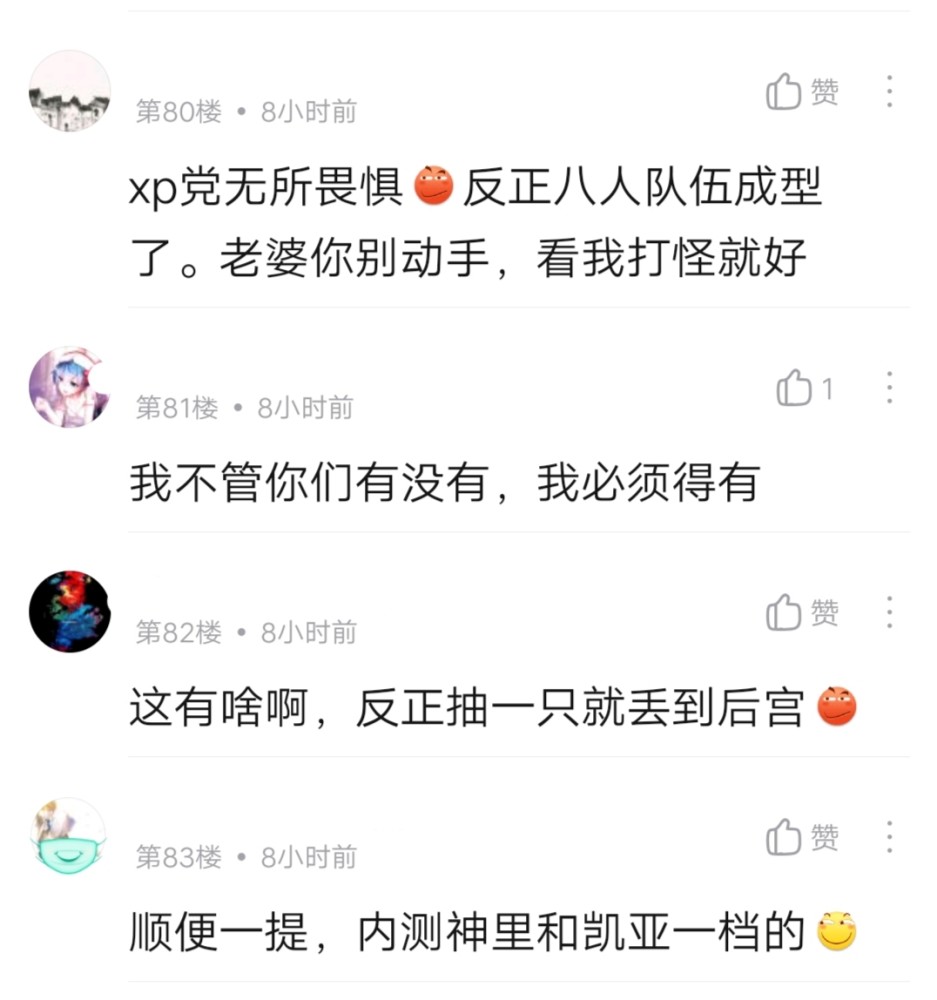
Task: Open overflow menu for floor 82 comment
Action: tap(888, 612)
